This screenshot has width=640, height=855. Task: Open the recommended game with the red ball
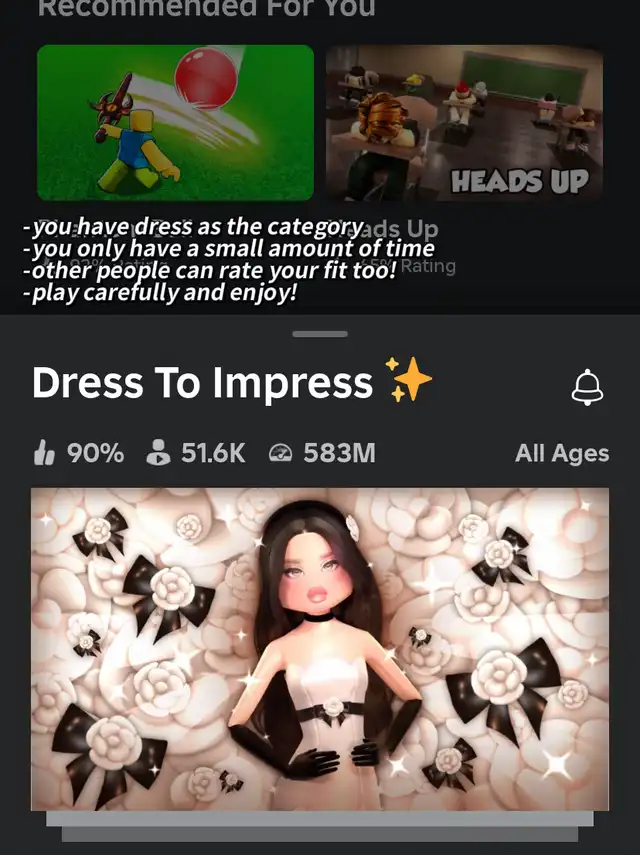[x=176, y=122]
